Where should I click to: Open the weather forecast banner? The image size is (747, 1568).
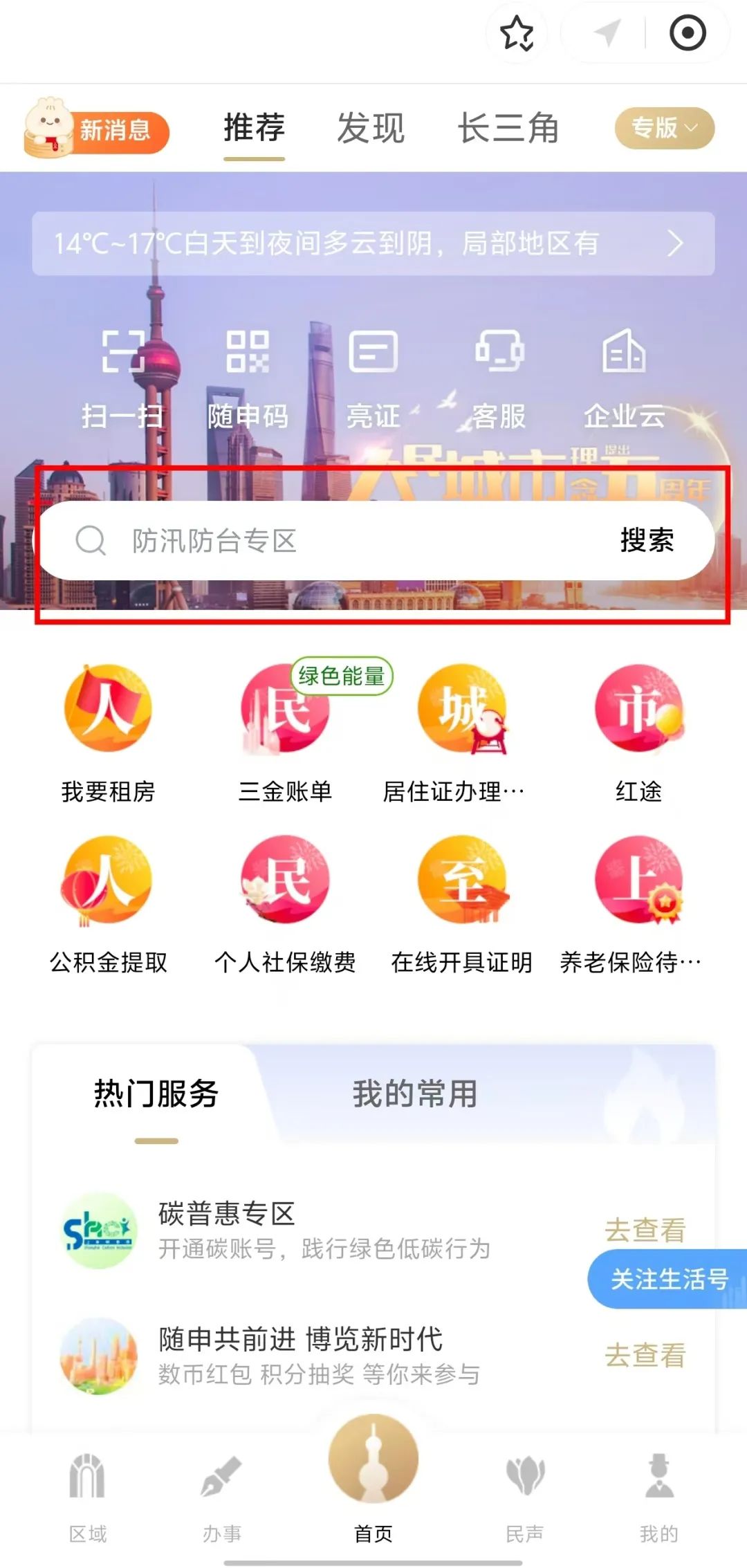click(373, 243)
